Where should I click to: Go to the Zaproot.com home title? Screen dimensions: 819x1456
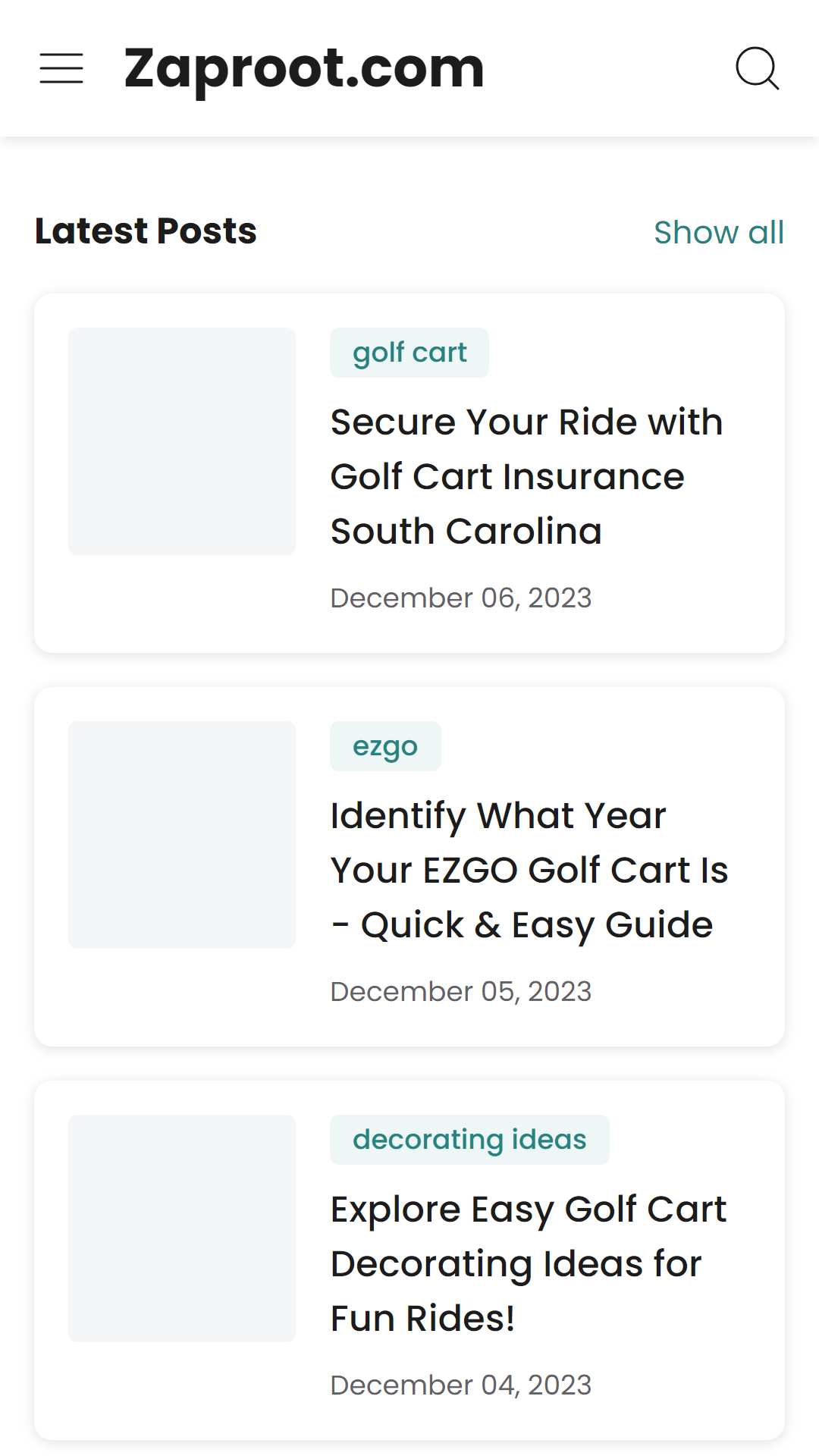pos(304,69)
